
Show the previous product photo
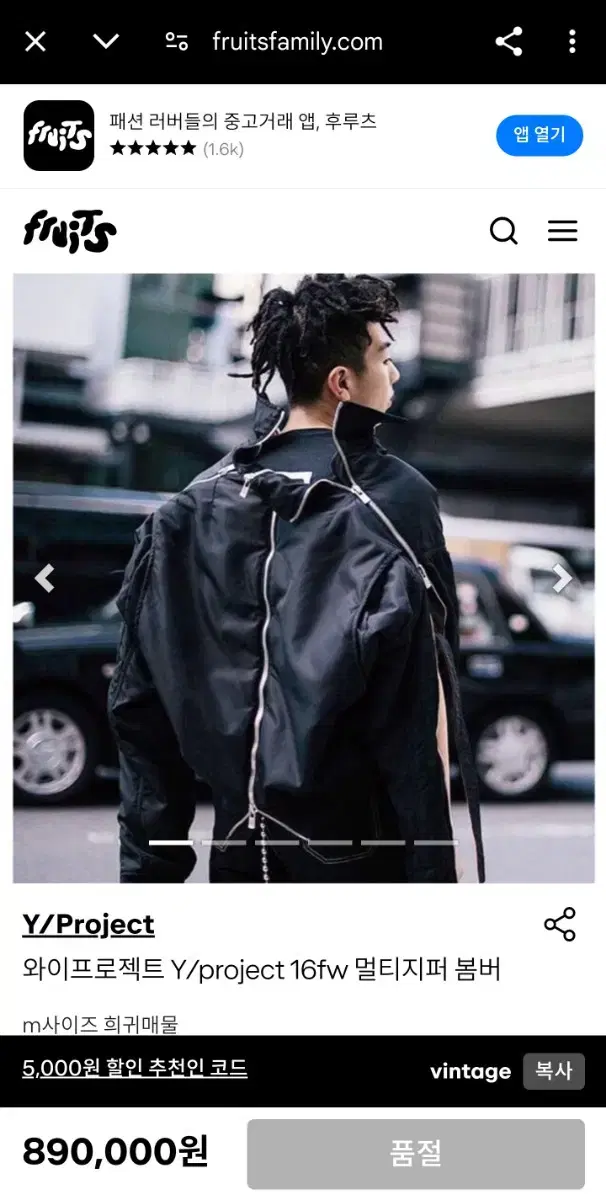tap(44, 578)
